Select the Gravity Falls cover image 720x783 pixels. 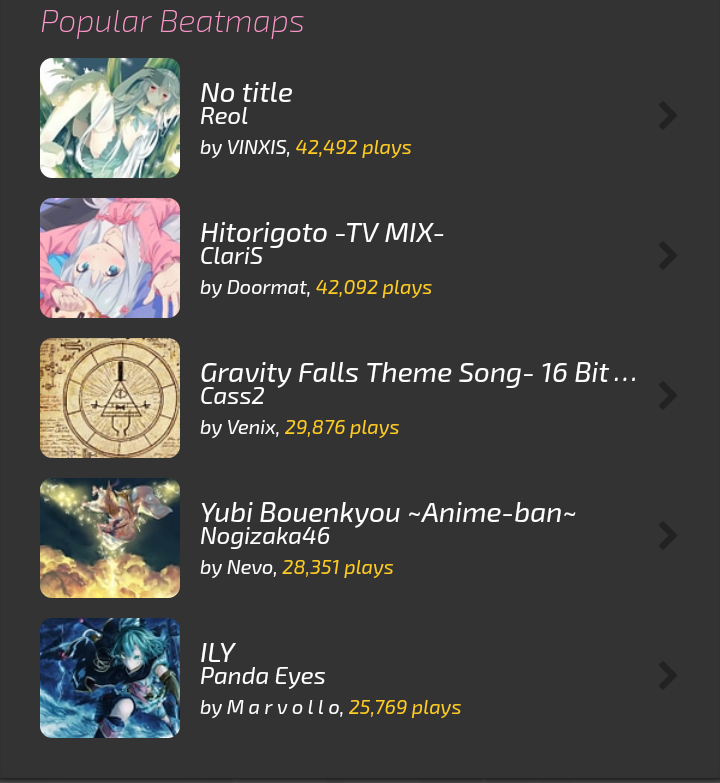pos(110,398)
